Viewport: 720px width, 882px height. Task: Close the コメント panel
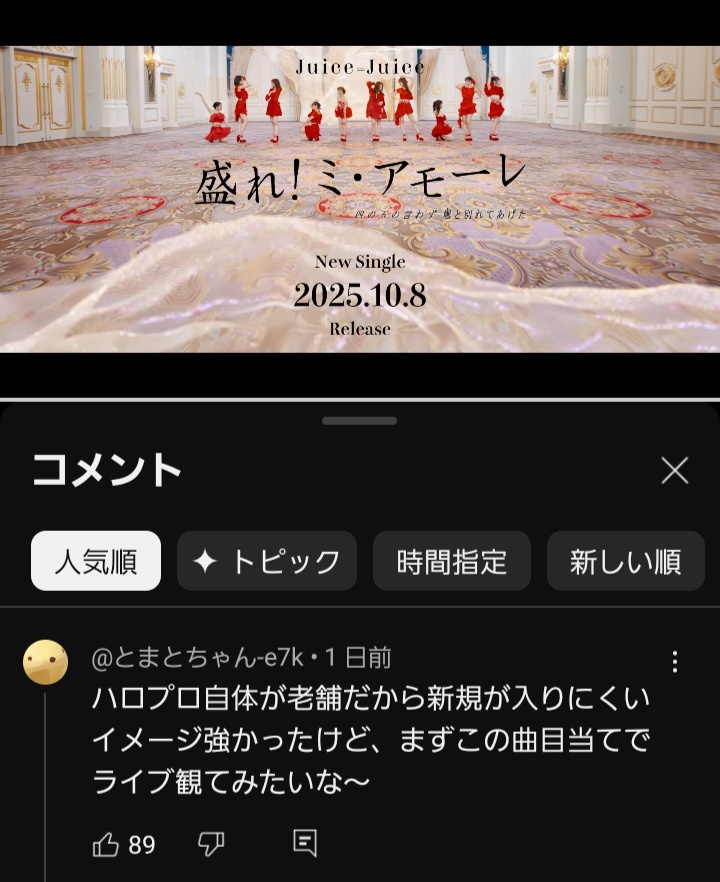(x=675, y=470)
